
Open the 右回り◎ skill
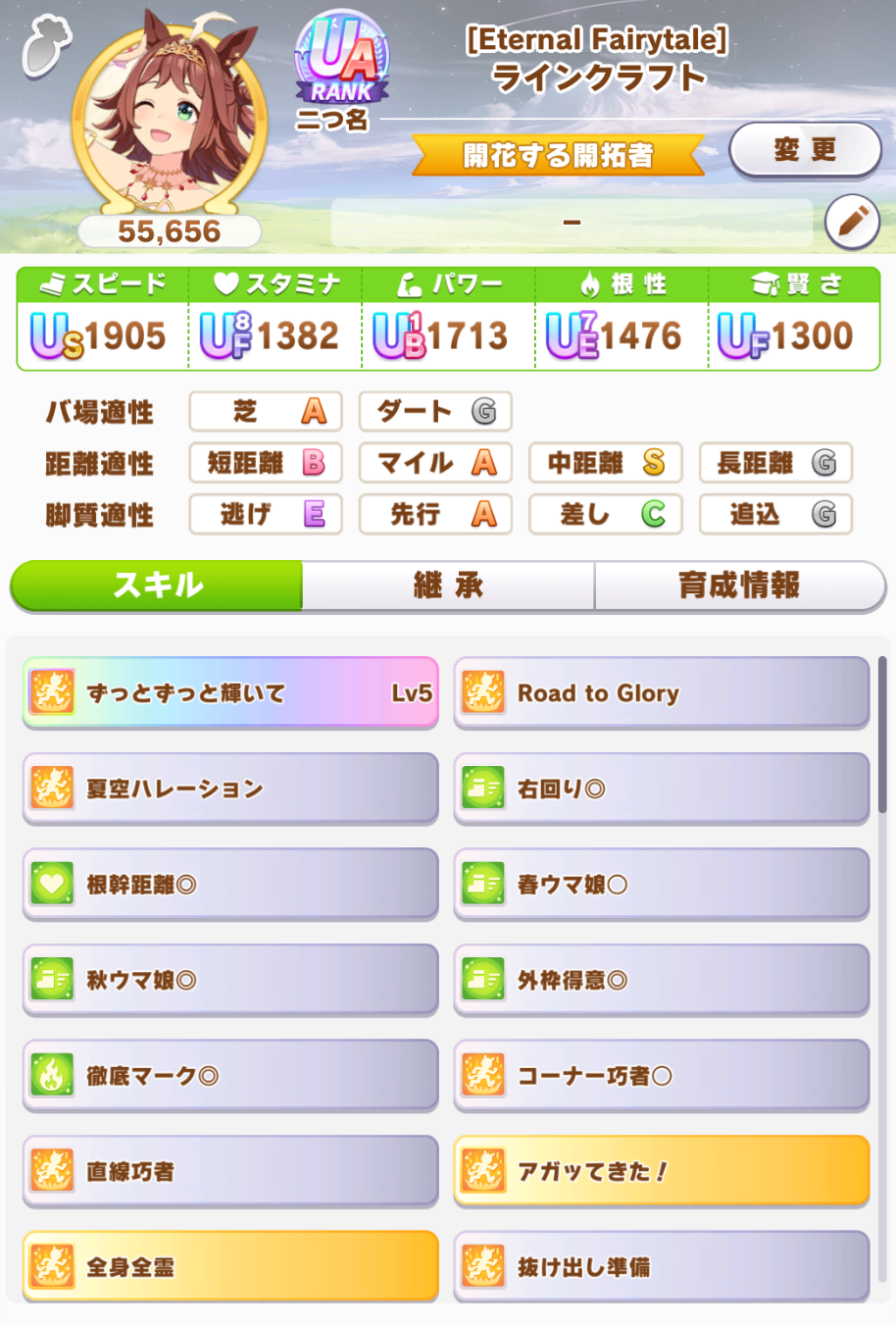tap(662, 789)
